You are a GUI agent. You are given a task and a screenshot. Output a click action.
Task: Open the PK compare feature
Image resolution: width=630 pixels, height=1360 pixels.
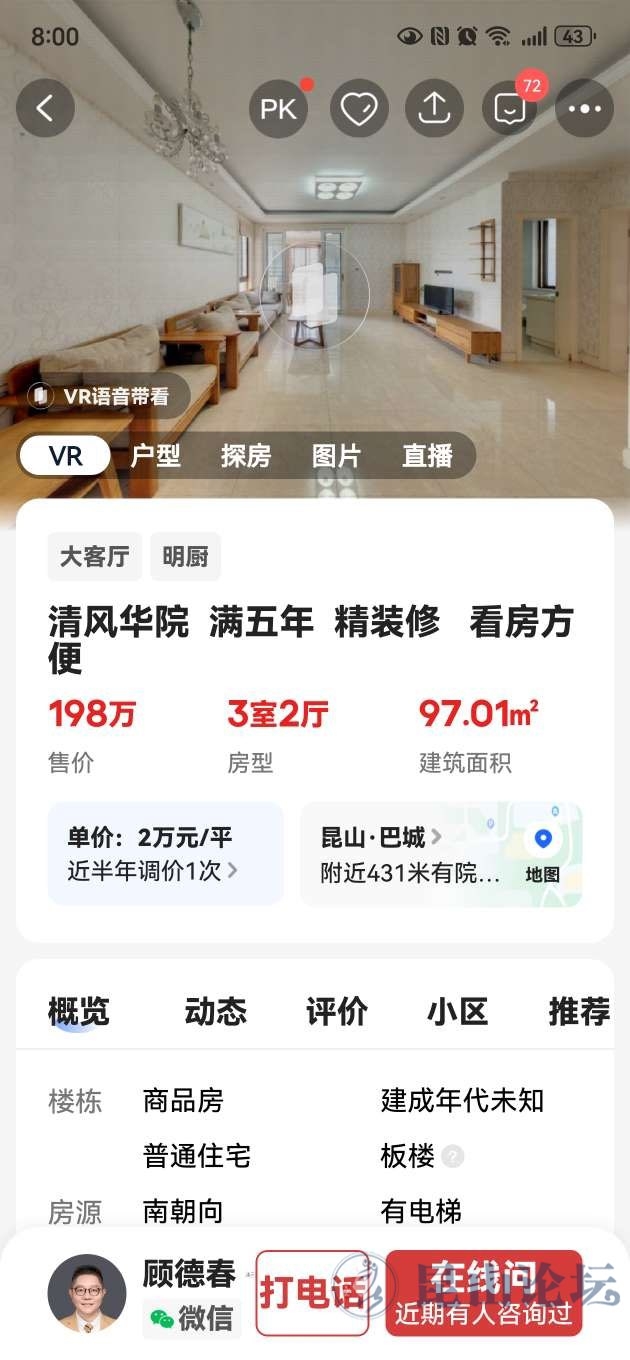pos(279,108)
